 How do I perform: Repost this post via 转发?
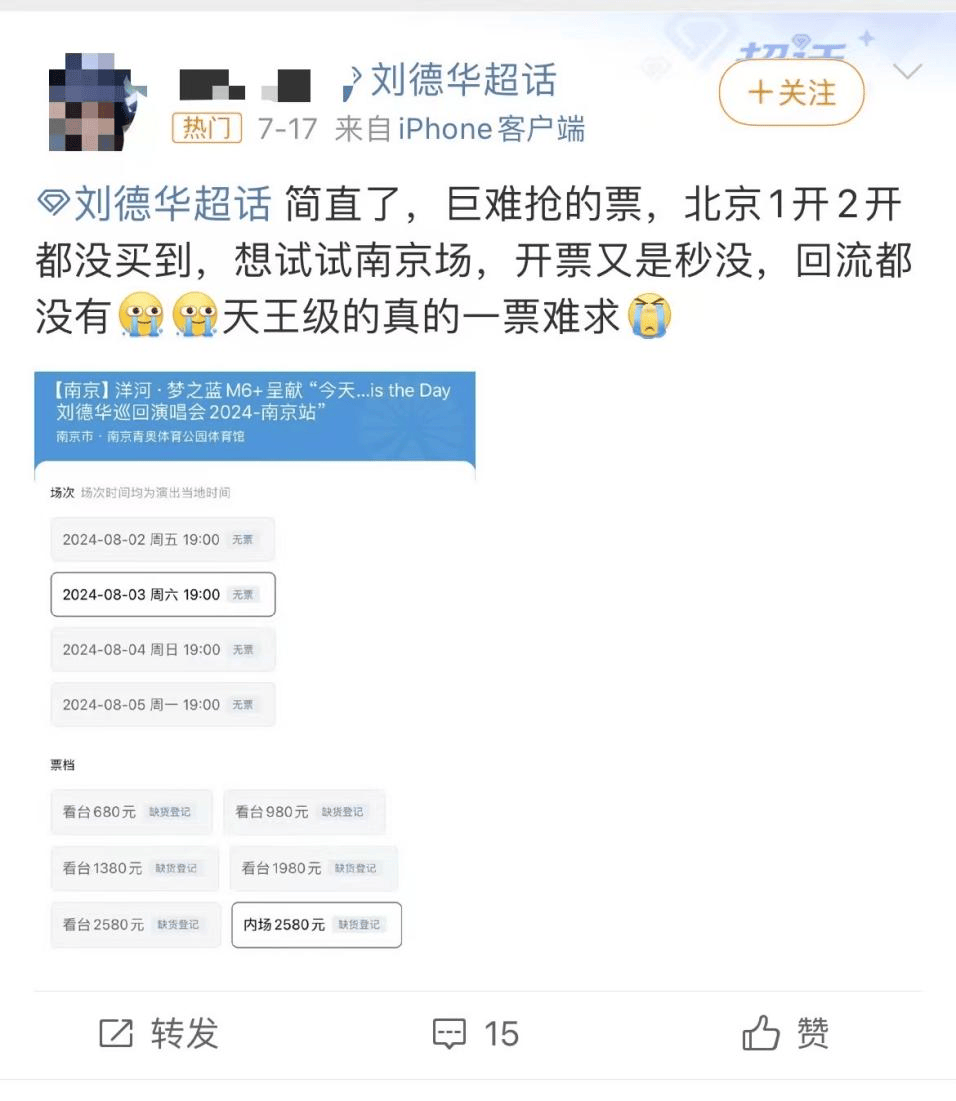coord(159,1033)
